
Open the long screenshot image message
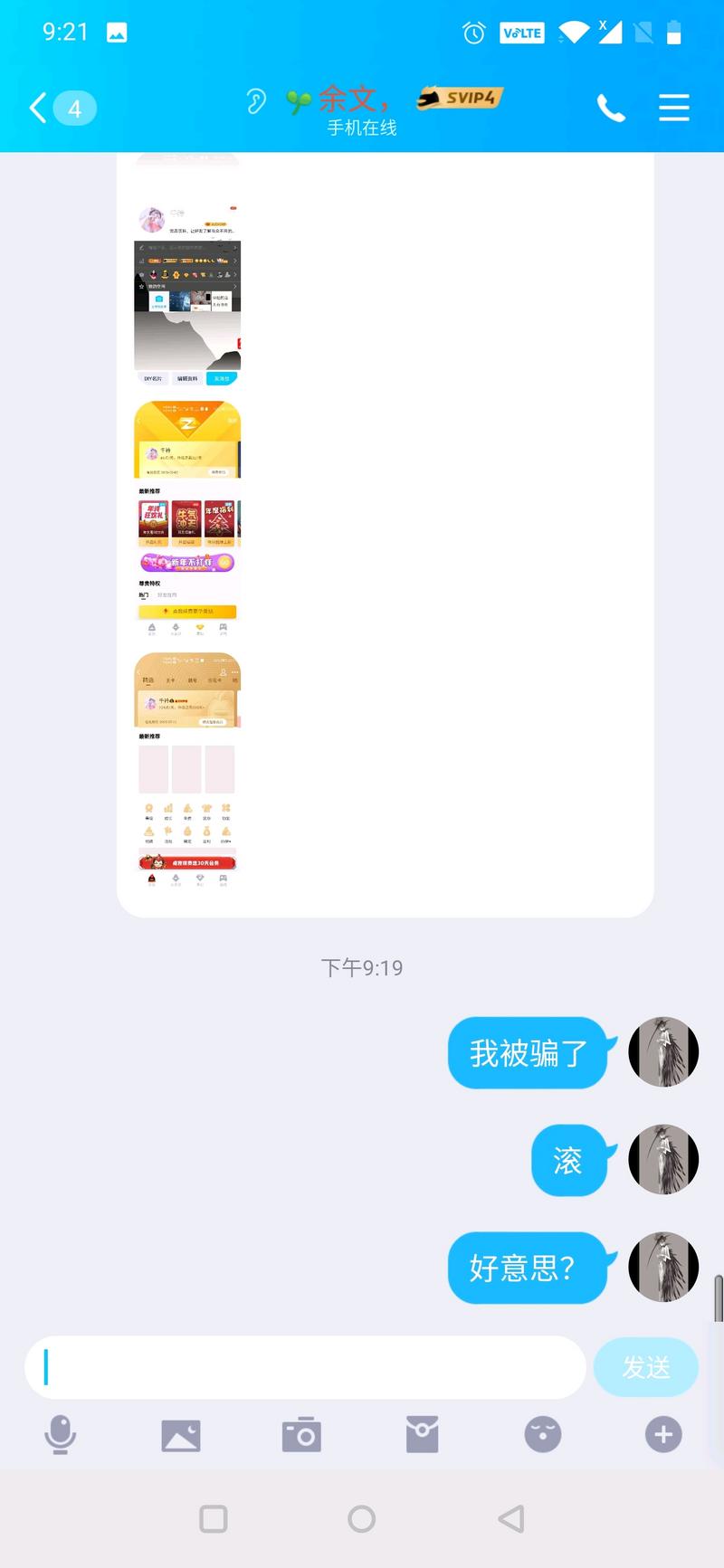click(188, 543)
